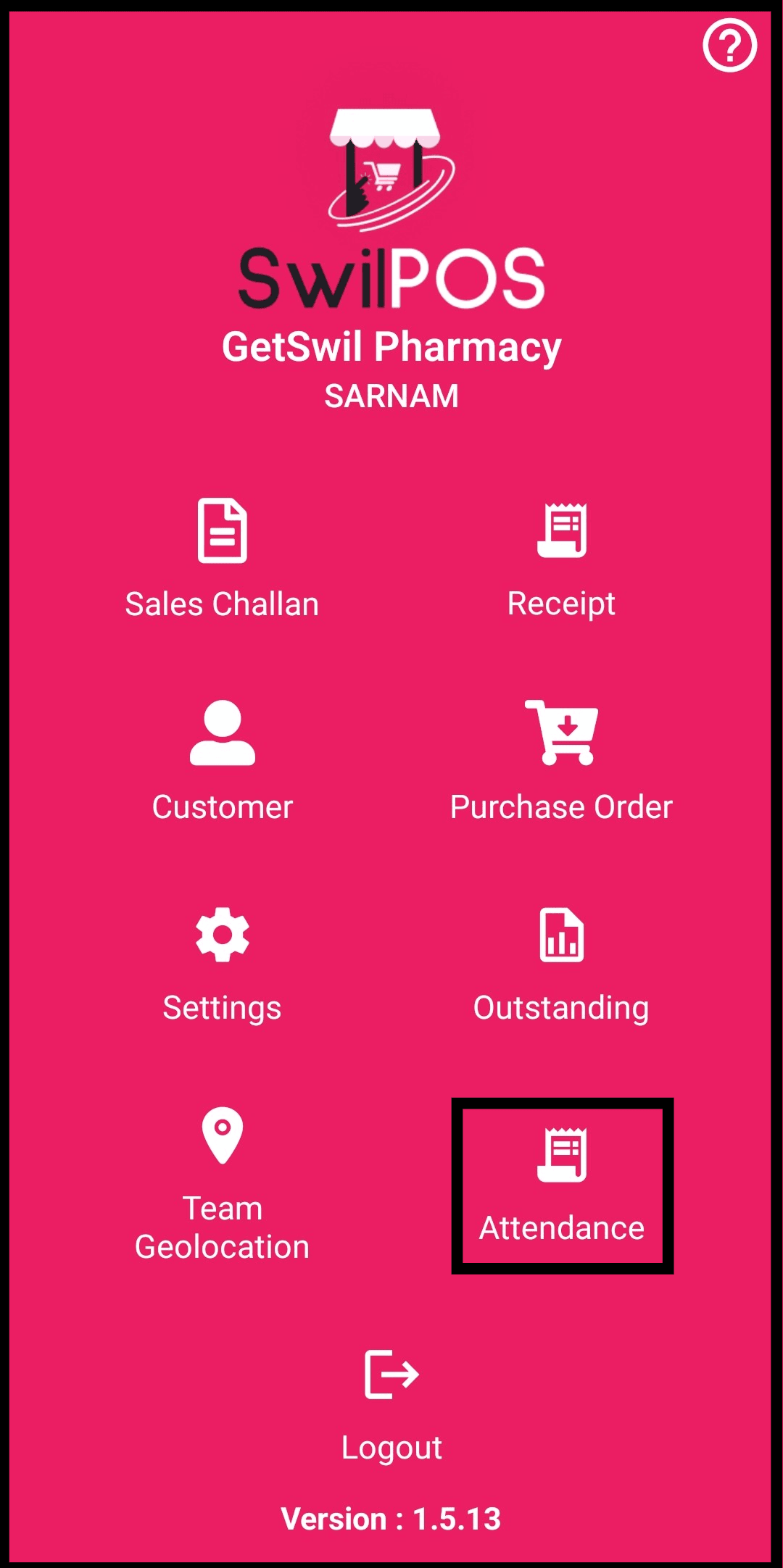Log out of the app
The width and height of the screenshot is (783, 1568).
click(x=391, y=1406)
